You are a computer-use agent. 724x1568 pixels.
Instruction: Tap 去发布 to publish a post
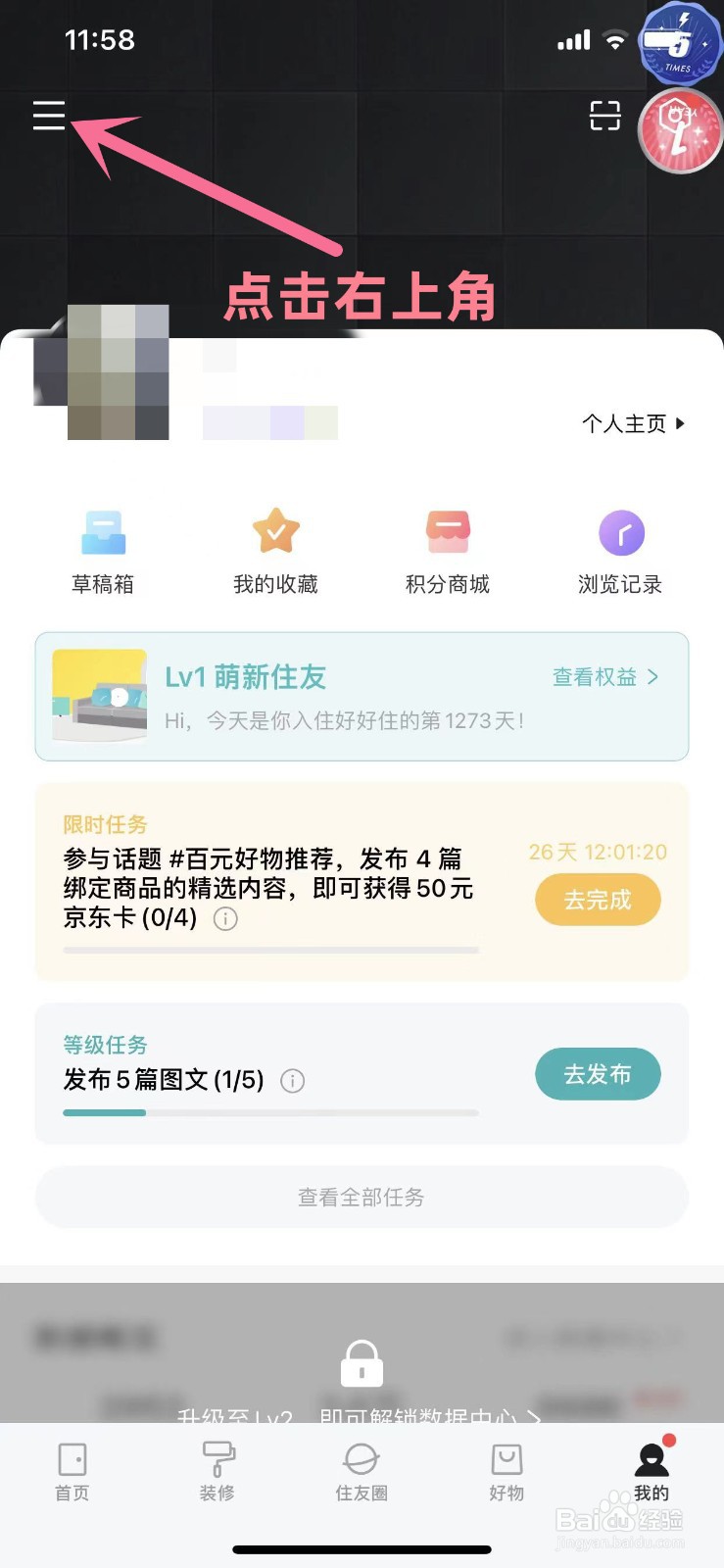point(598,1074)
